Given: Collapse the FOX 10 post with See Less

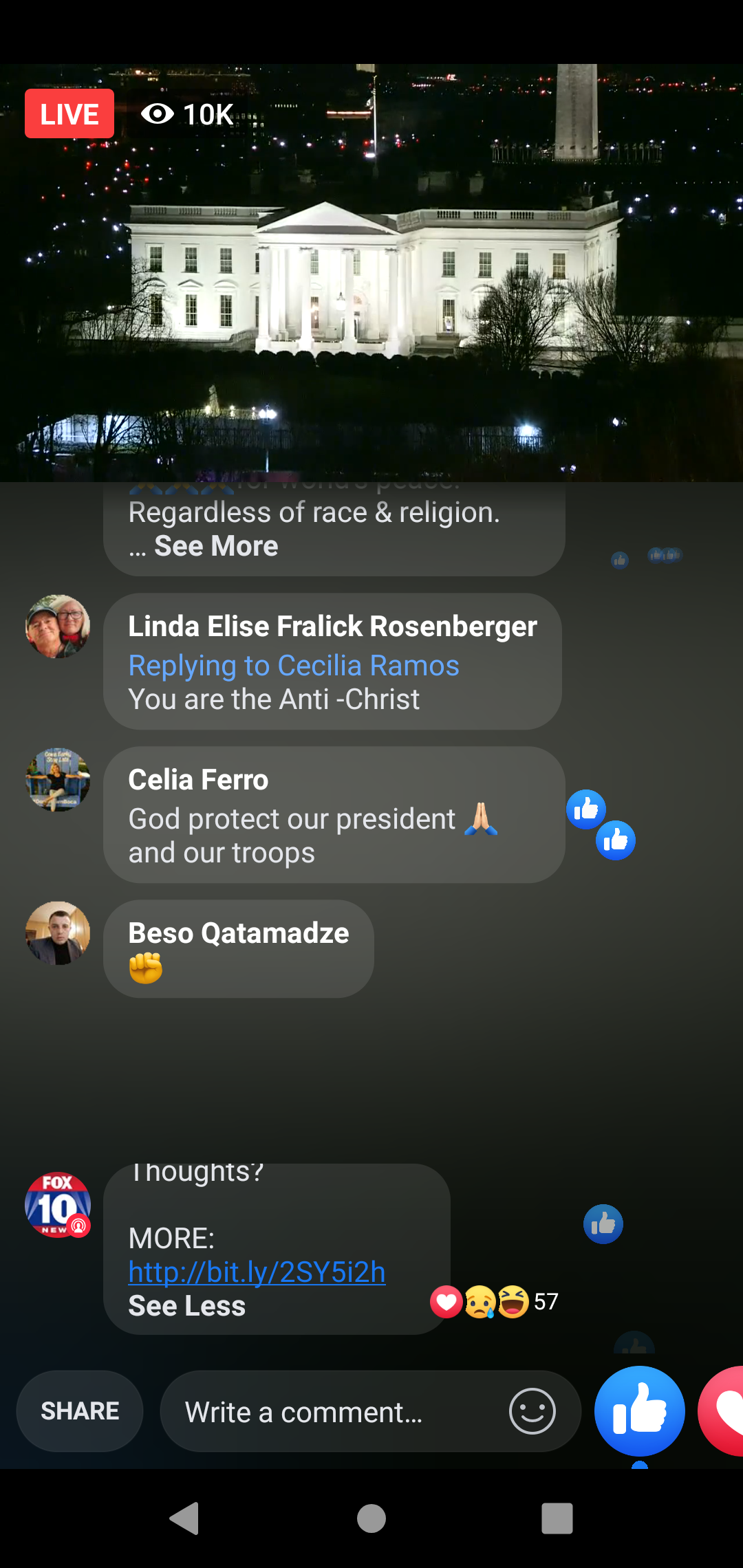Looking at the screenshot, I should point(186,1306).
